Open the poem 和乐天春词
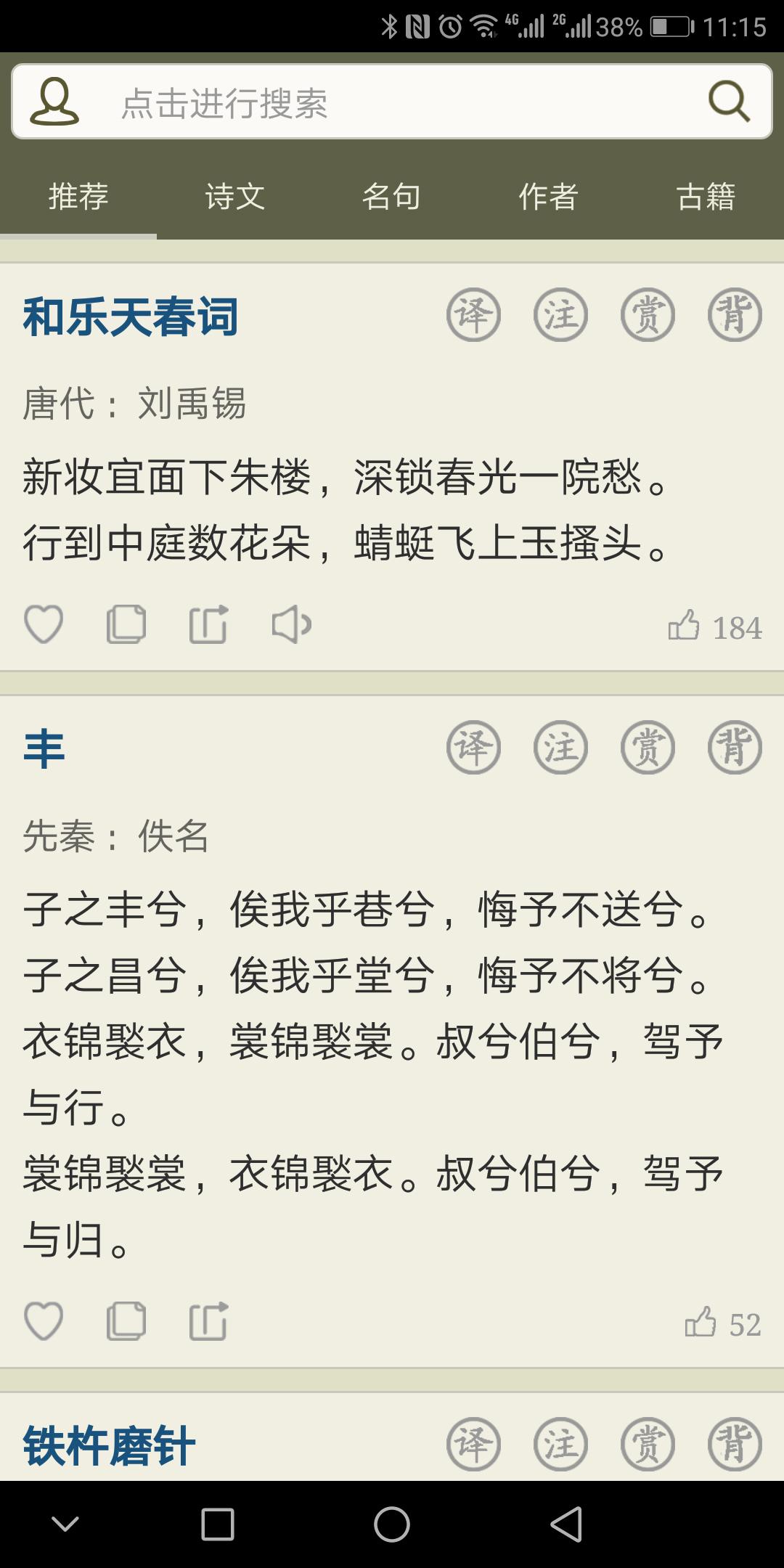 pos(131,317)
